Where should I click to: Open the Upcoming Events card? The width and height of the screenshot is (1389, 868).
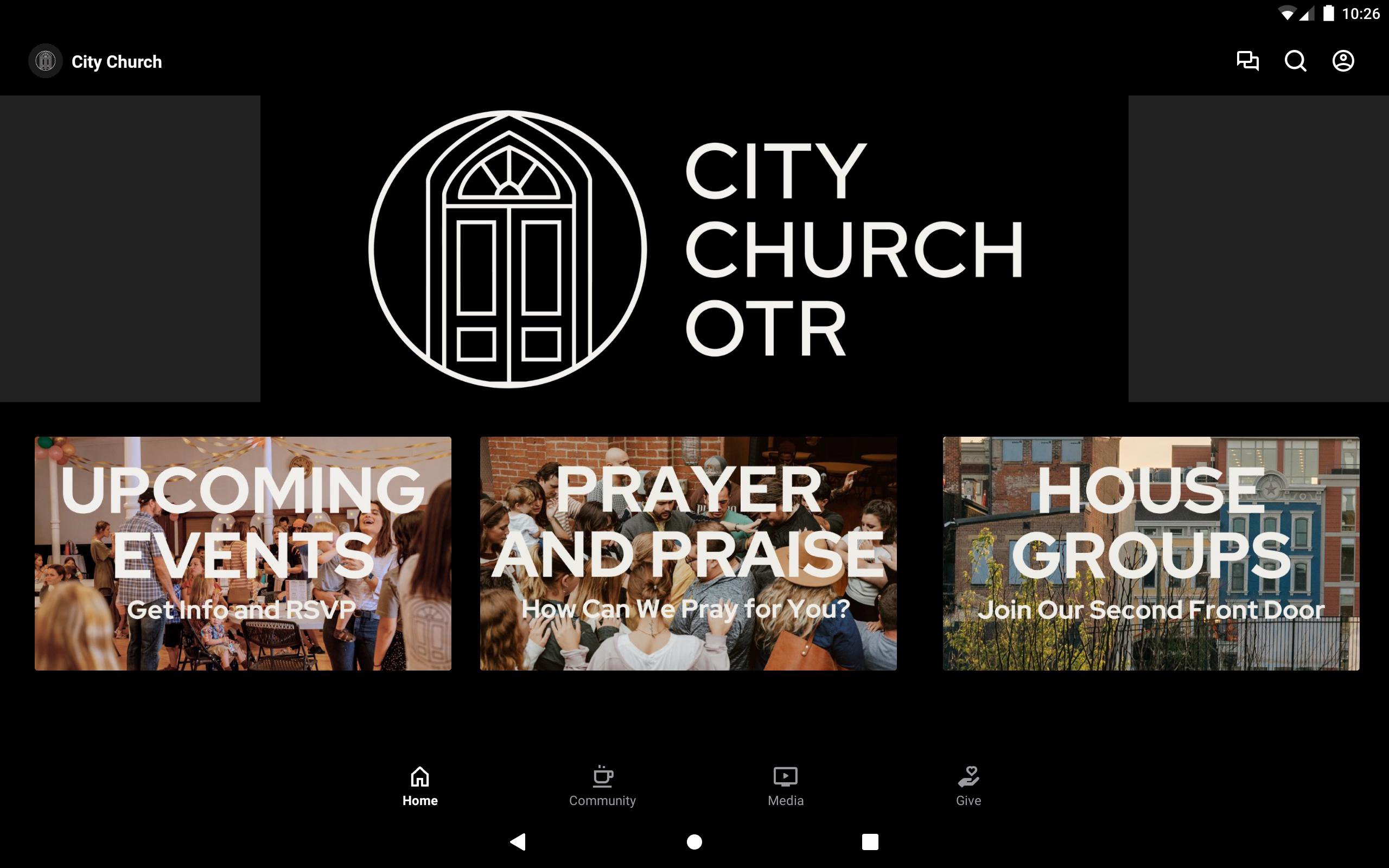243,553
